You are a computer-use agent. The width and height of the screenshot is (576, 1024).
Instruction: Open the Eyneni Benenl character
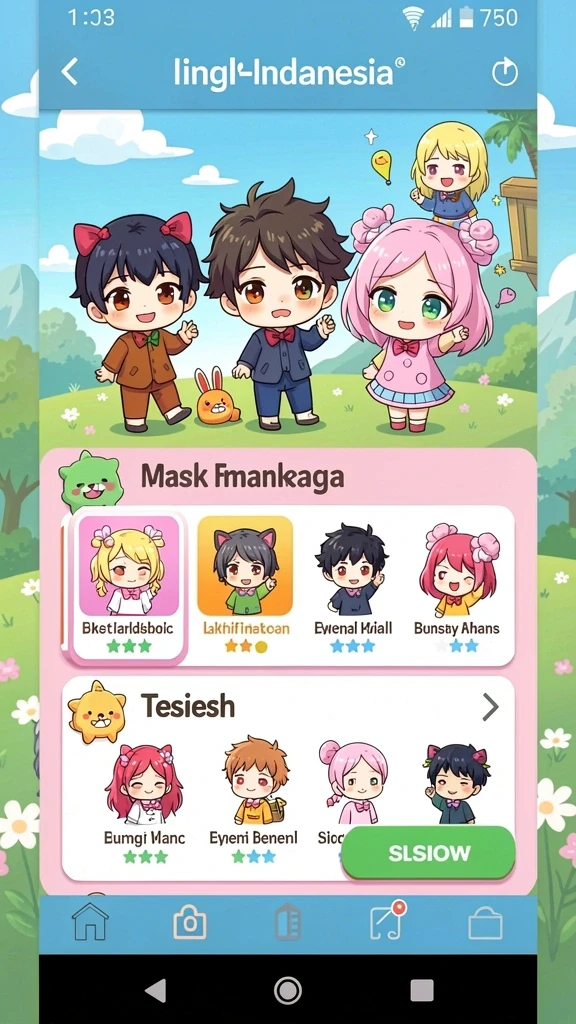click(253, 803)
